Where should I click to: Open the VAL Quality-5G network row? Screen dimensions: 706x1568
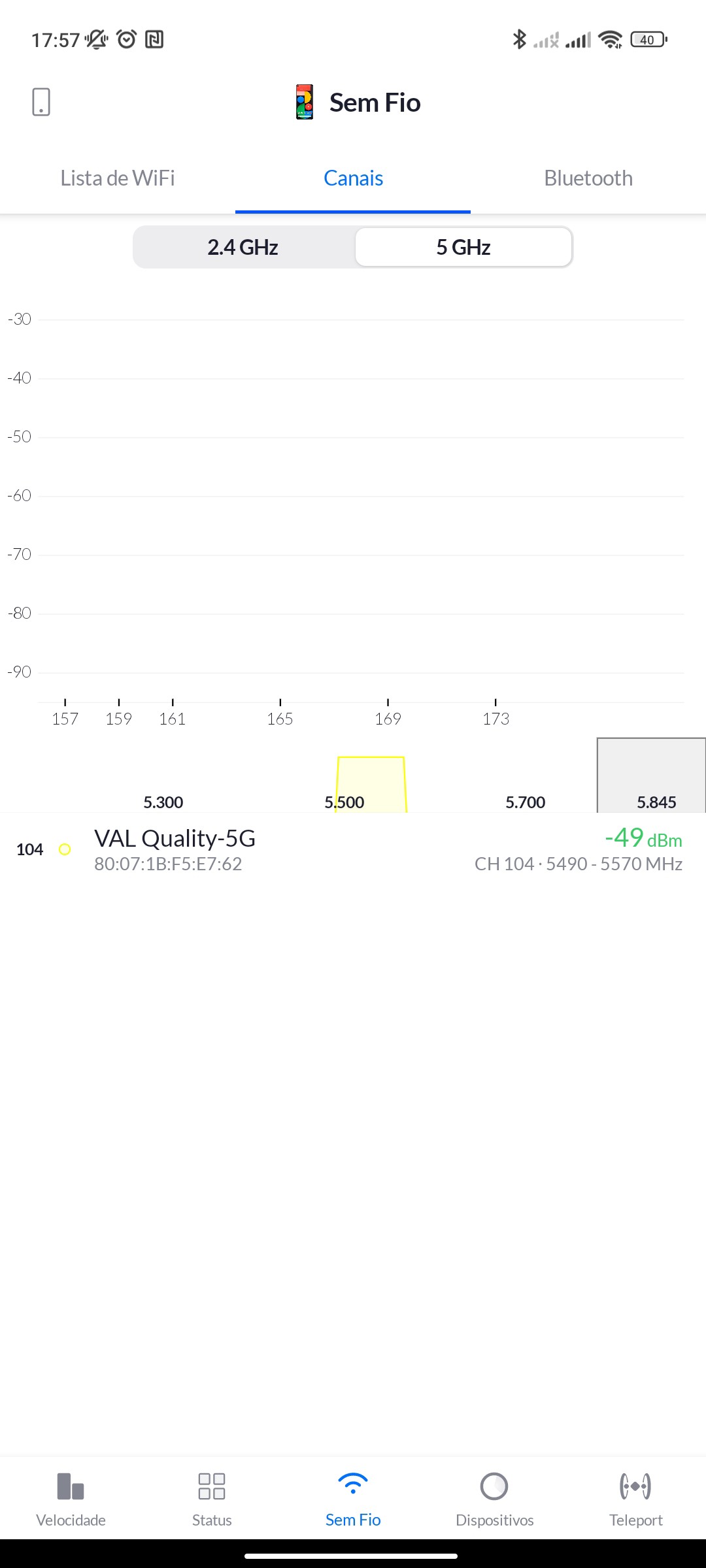(353, 849)
